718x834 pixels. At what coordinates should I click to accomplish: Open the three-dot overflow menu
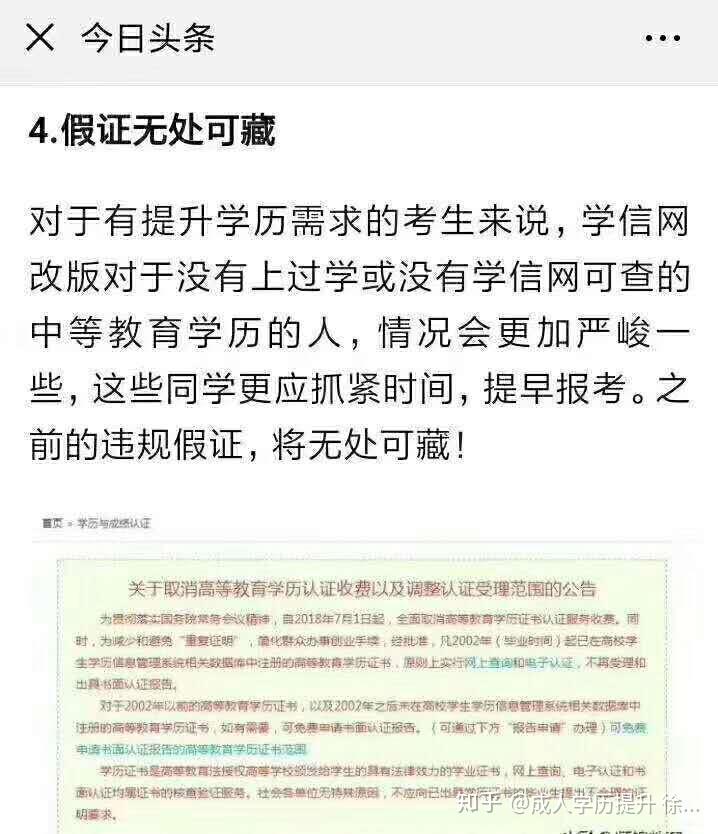click(x=662, y=38)
